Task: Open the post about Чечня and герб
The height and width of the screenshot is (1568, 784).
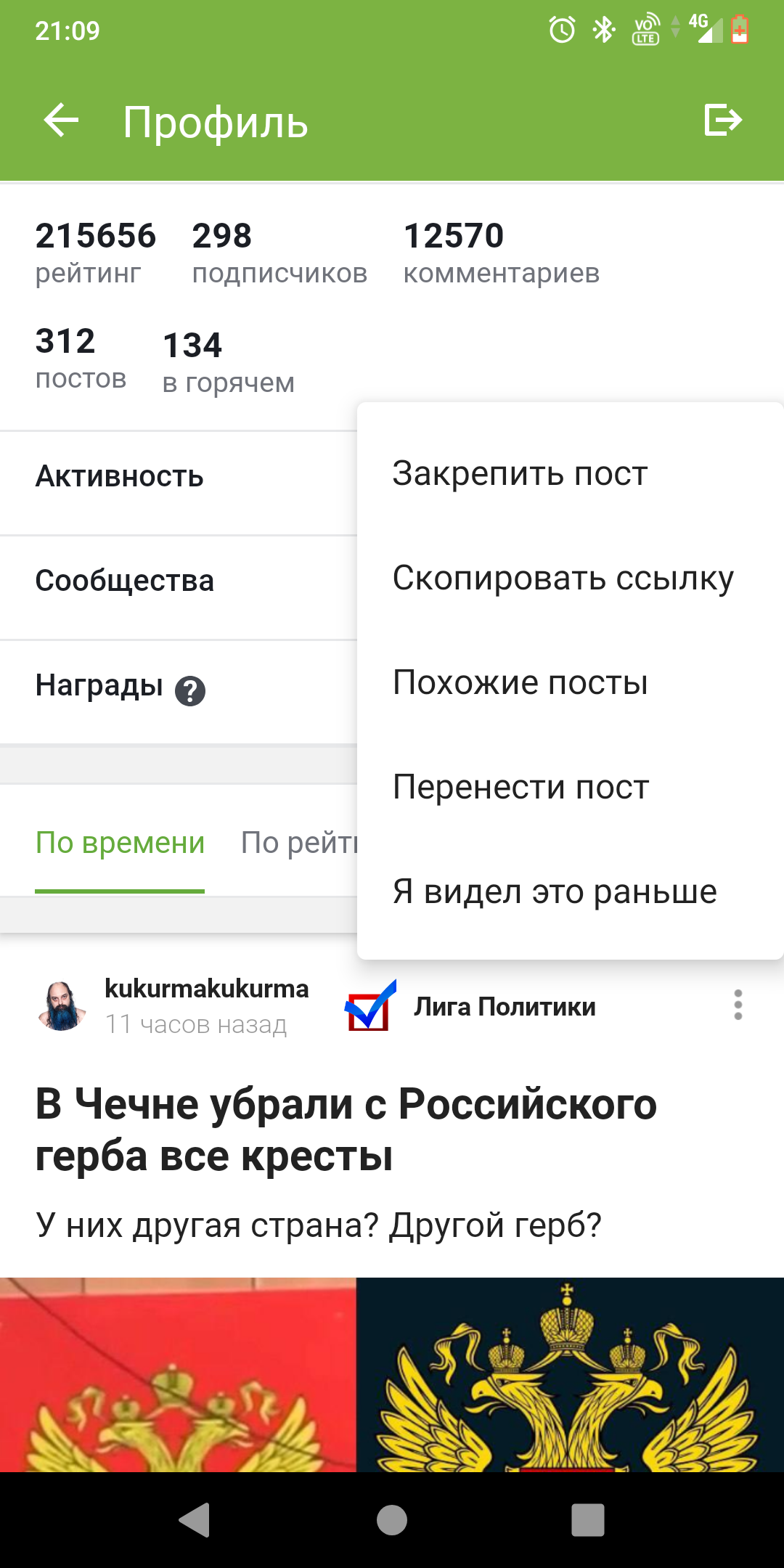Action: (x=346, y=1130)
